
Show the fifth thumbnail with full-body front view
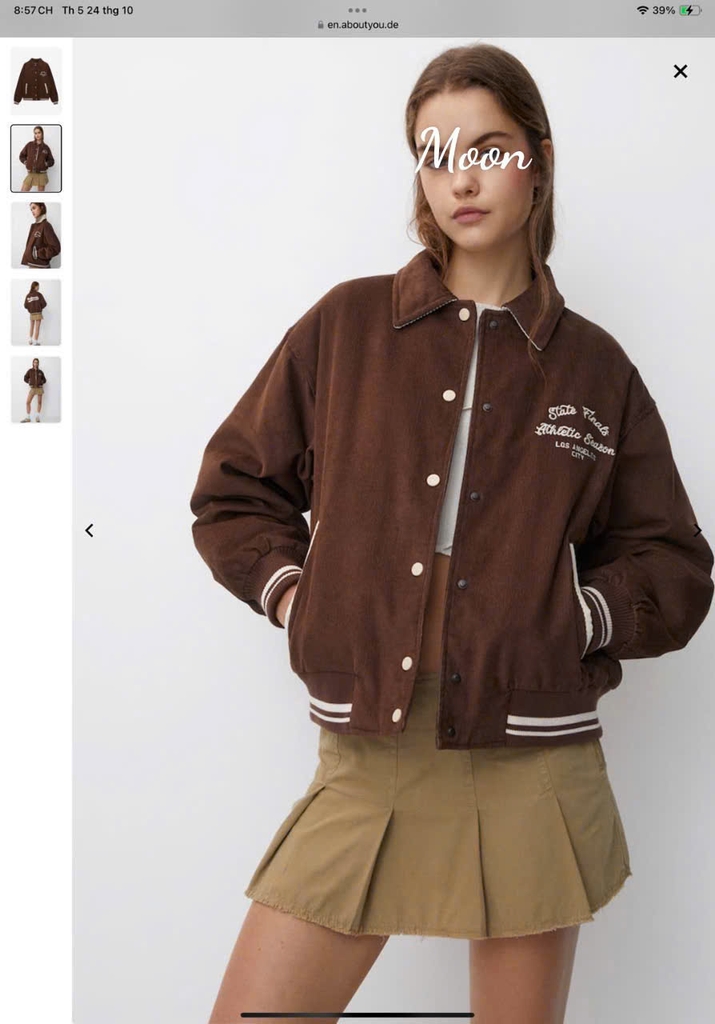tap(36, 389)
